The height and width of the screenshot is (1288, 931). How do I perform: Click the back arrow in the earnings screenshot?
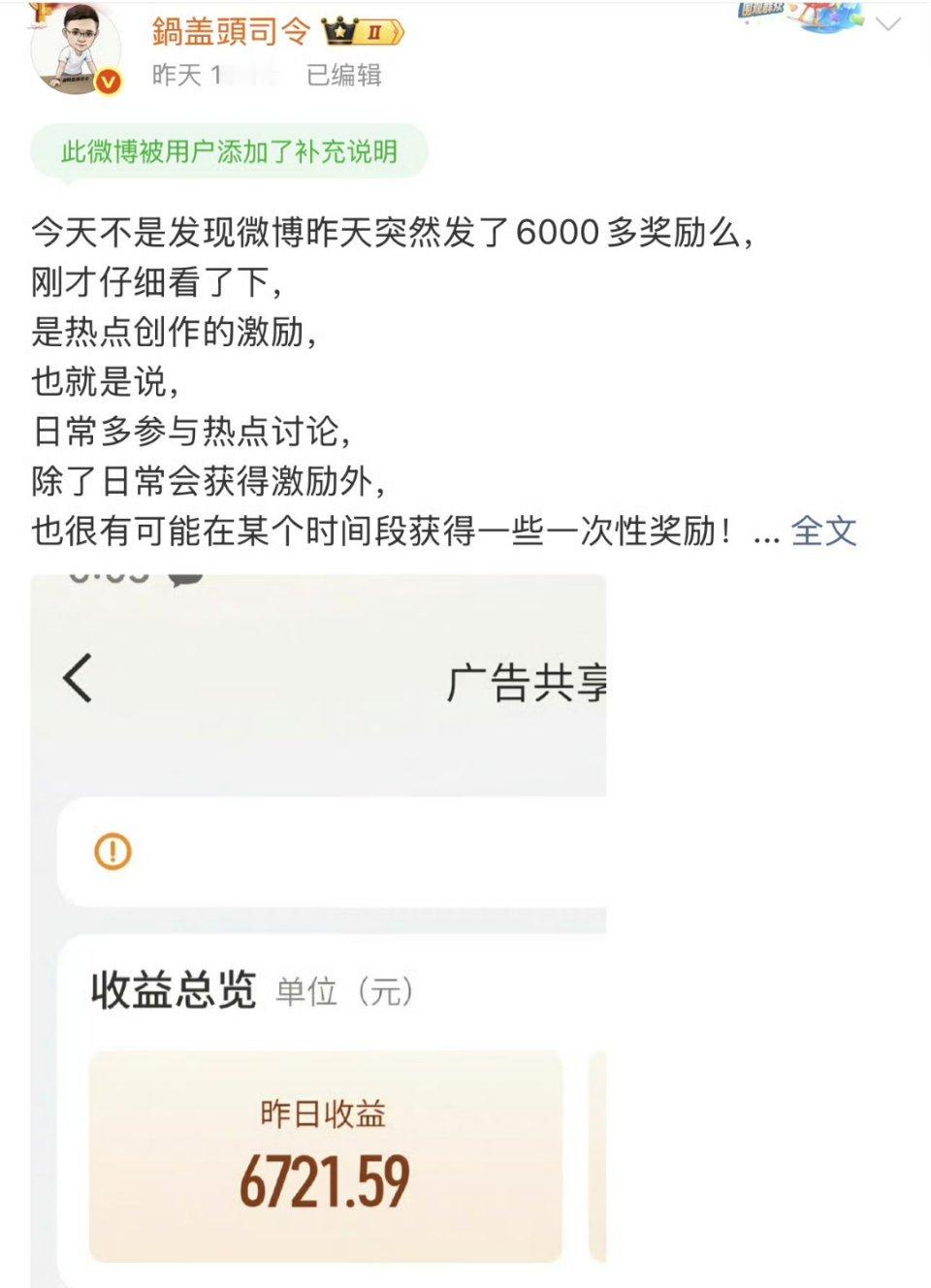tap(78, 679)
